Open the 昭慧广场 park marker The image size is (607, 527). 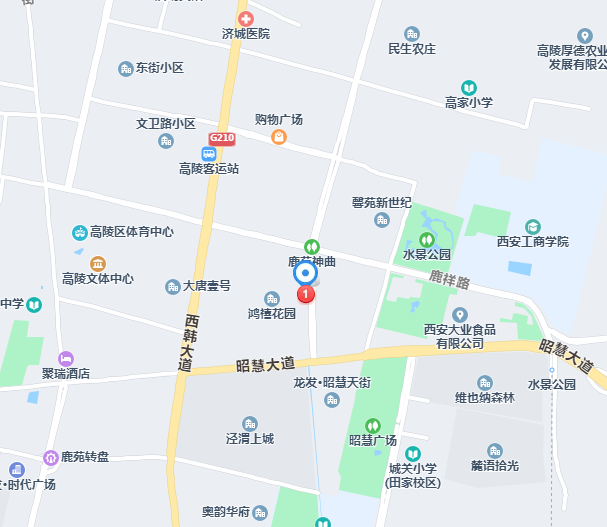coord(373,425)
